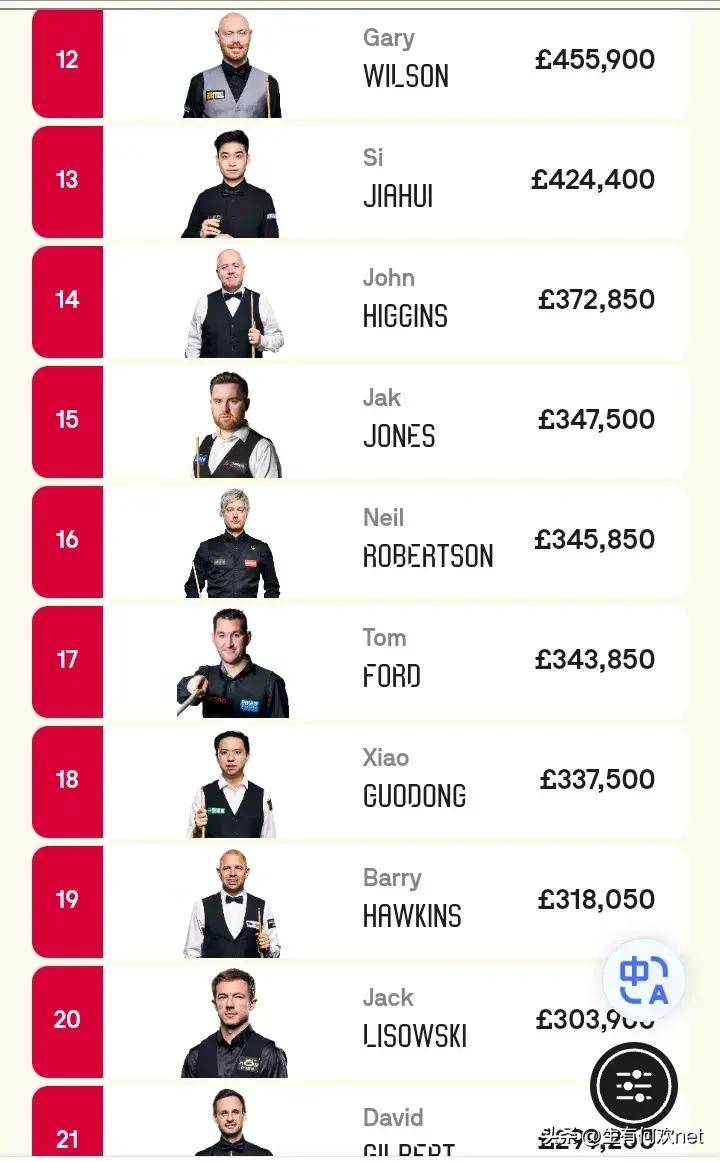Viewport: 720px width, 1162px height.
Task: Tap the floating translate button
Action: click(643, 980)
